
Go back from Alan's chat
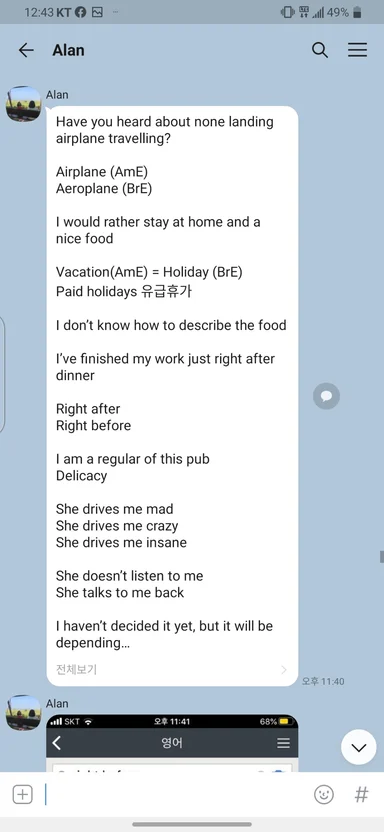(25, 50)
